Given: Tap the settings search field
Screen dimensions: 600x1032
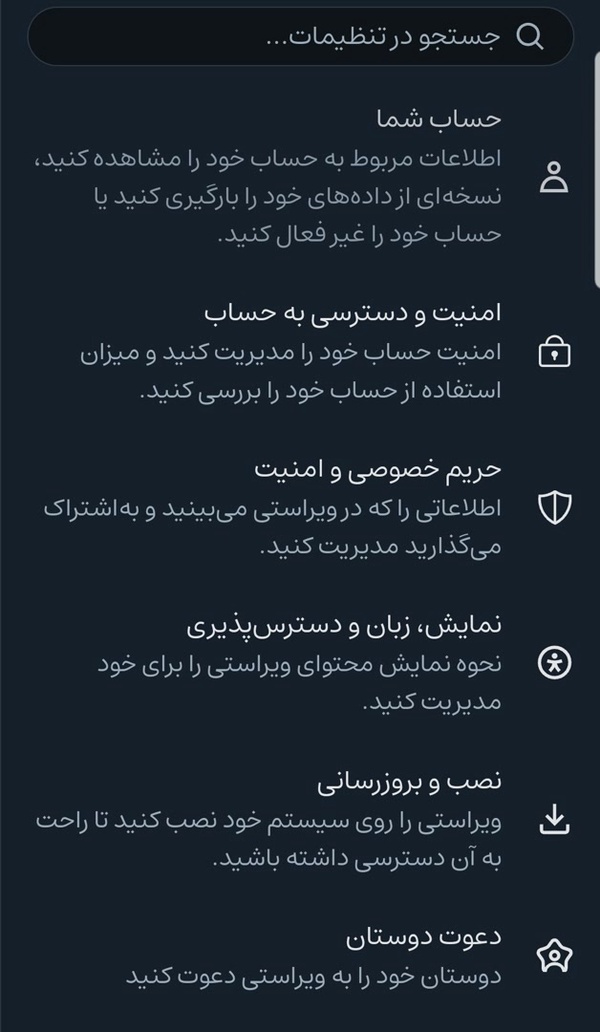Looking at the screenshot, I should pos(300,37).
